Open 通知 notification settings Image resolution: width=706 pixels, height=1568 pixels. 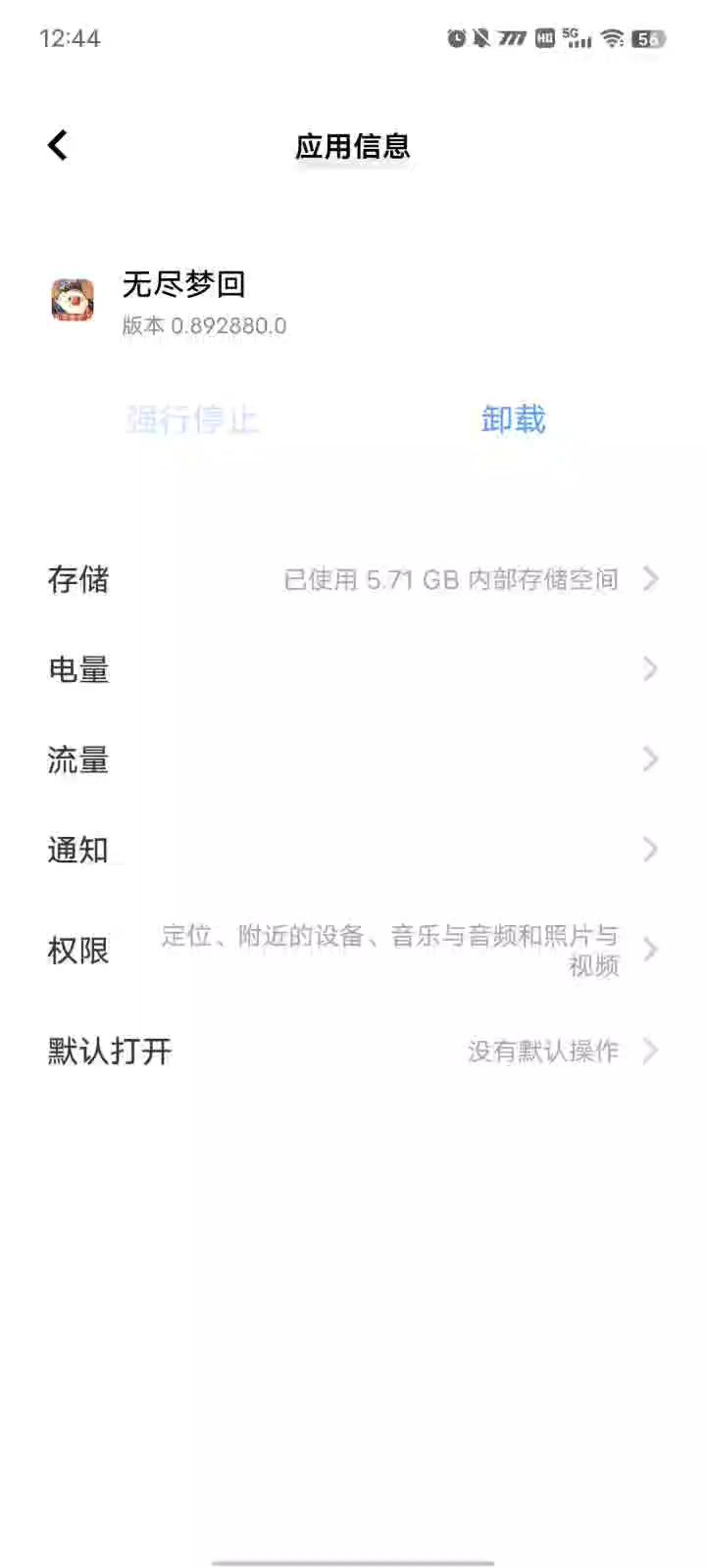click(353, 850)
